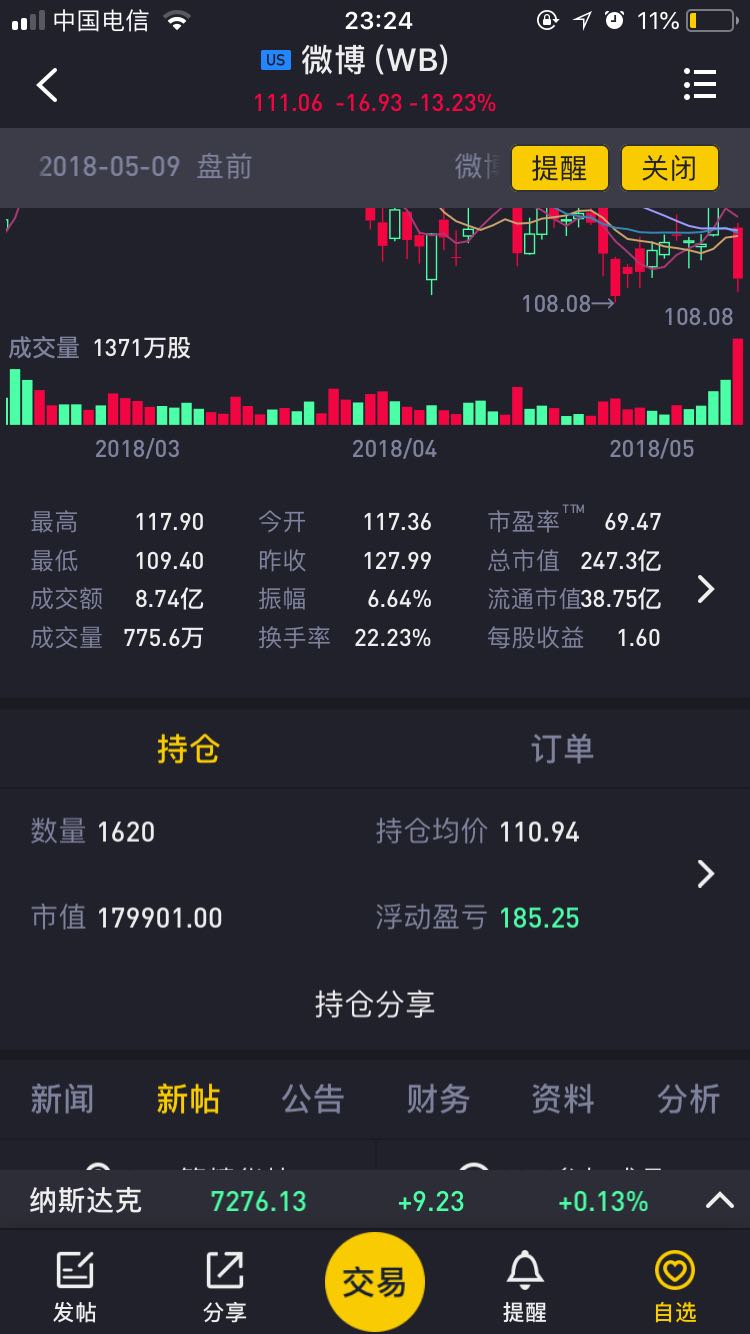This screenshot has width=750, height=1334.
Task: Open the yellow 交易 trade button
Action: (375, 1282)
